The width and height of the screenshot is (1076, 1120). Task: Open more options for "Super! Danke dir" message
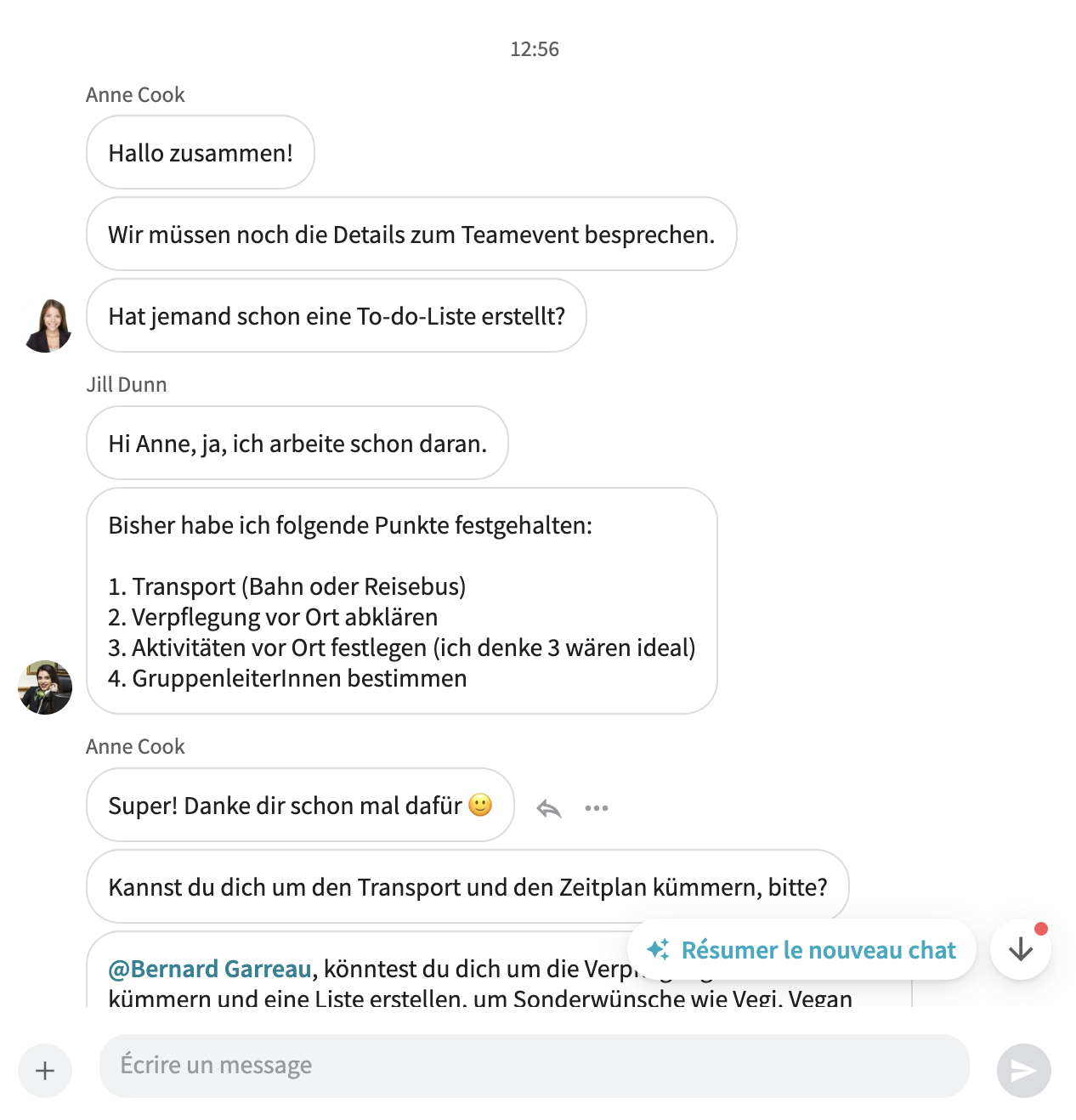(x=597, y=808)
